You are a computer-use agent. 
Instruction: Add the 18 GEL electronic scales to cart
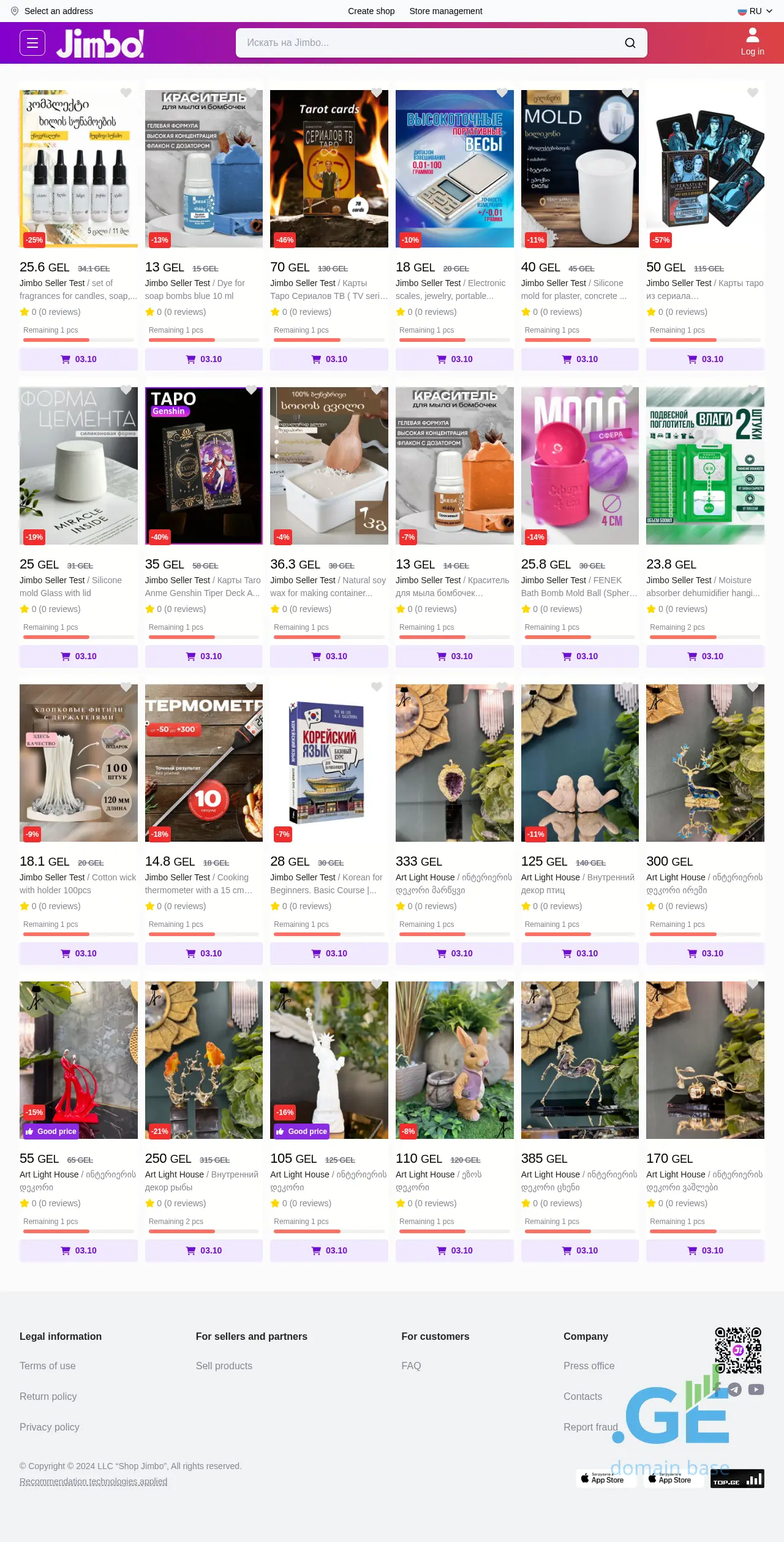pyautogui.click(x=454, y=359)
